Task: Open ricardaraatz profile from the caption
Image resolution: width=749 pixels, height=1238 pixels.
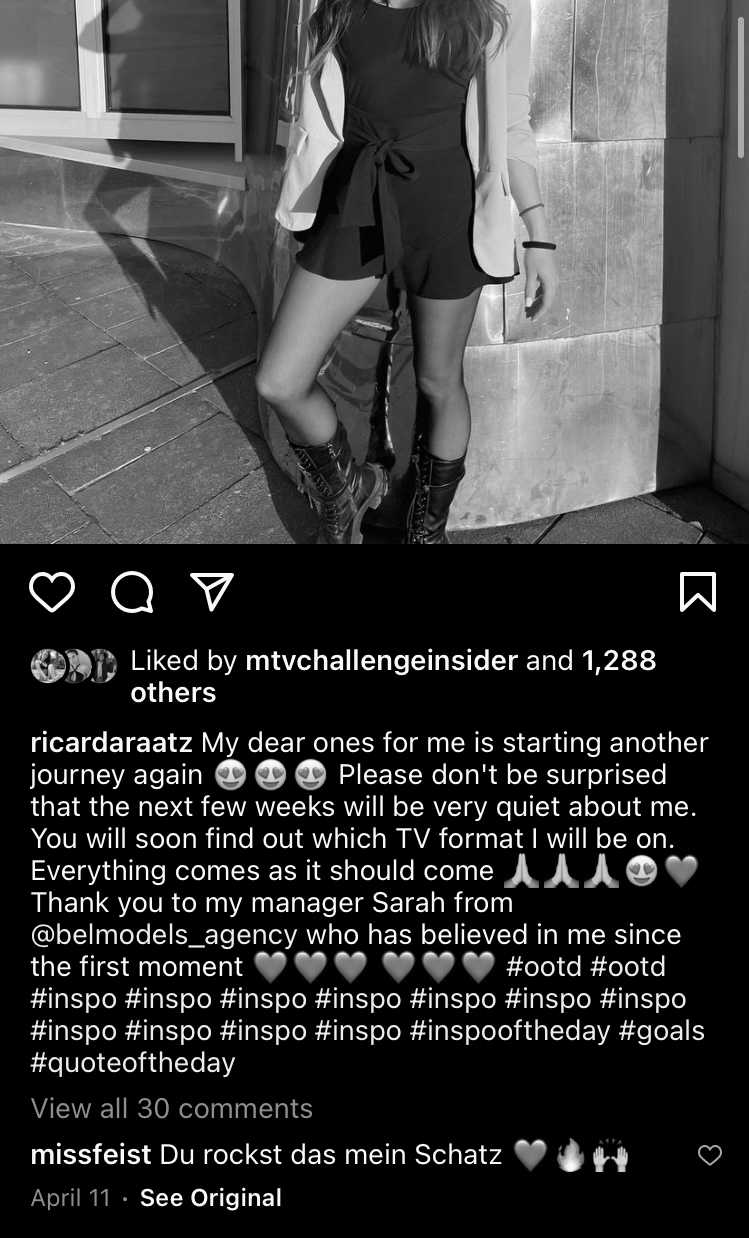Action: coord(112,743)
